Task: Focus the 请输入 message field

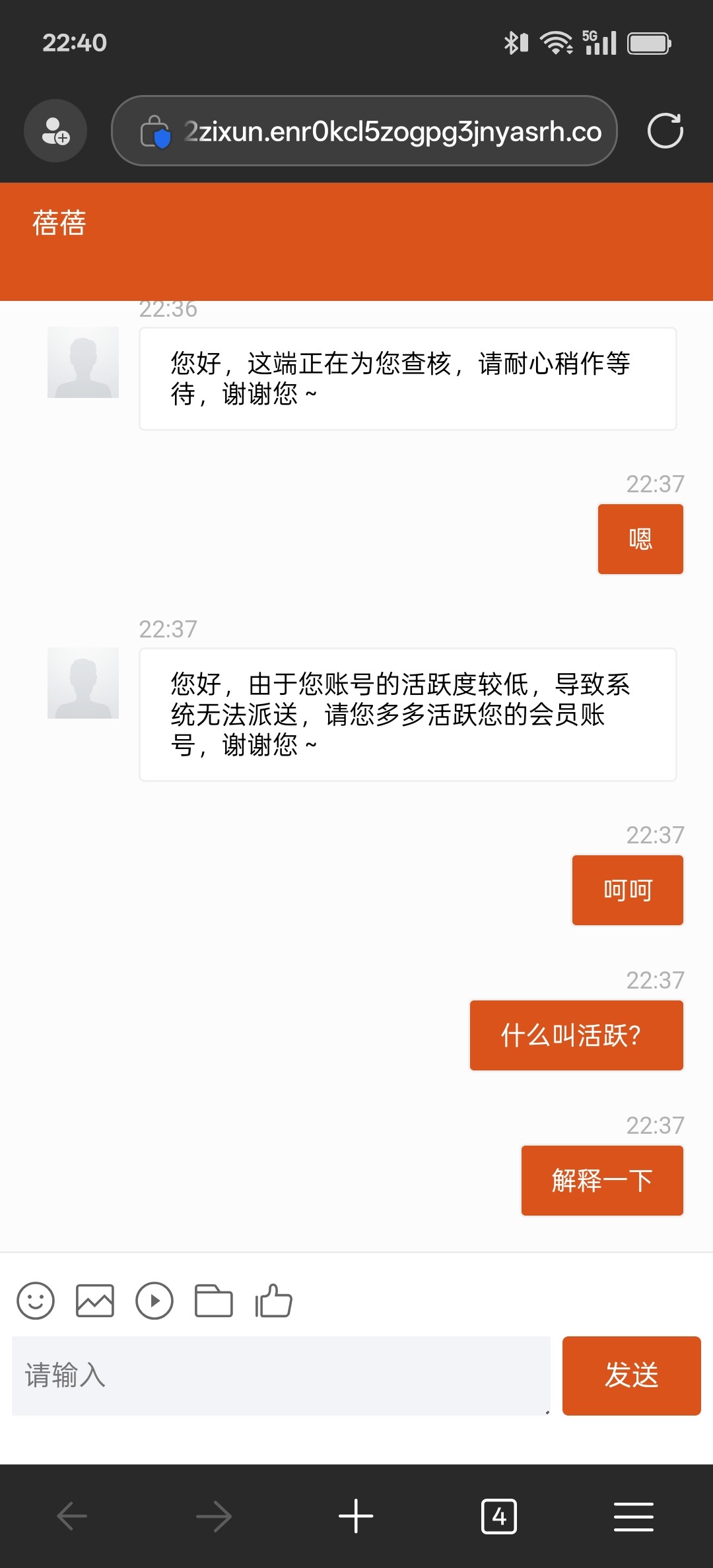Action: (281, 1376)
